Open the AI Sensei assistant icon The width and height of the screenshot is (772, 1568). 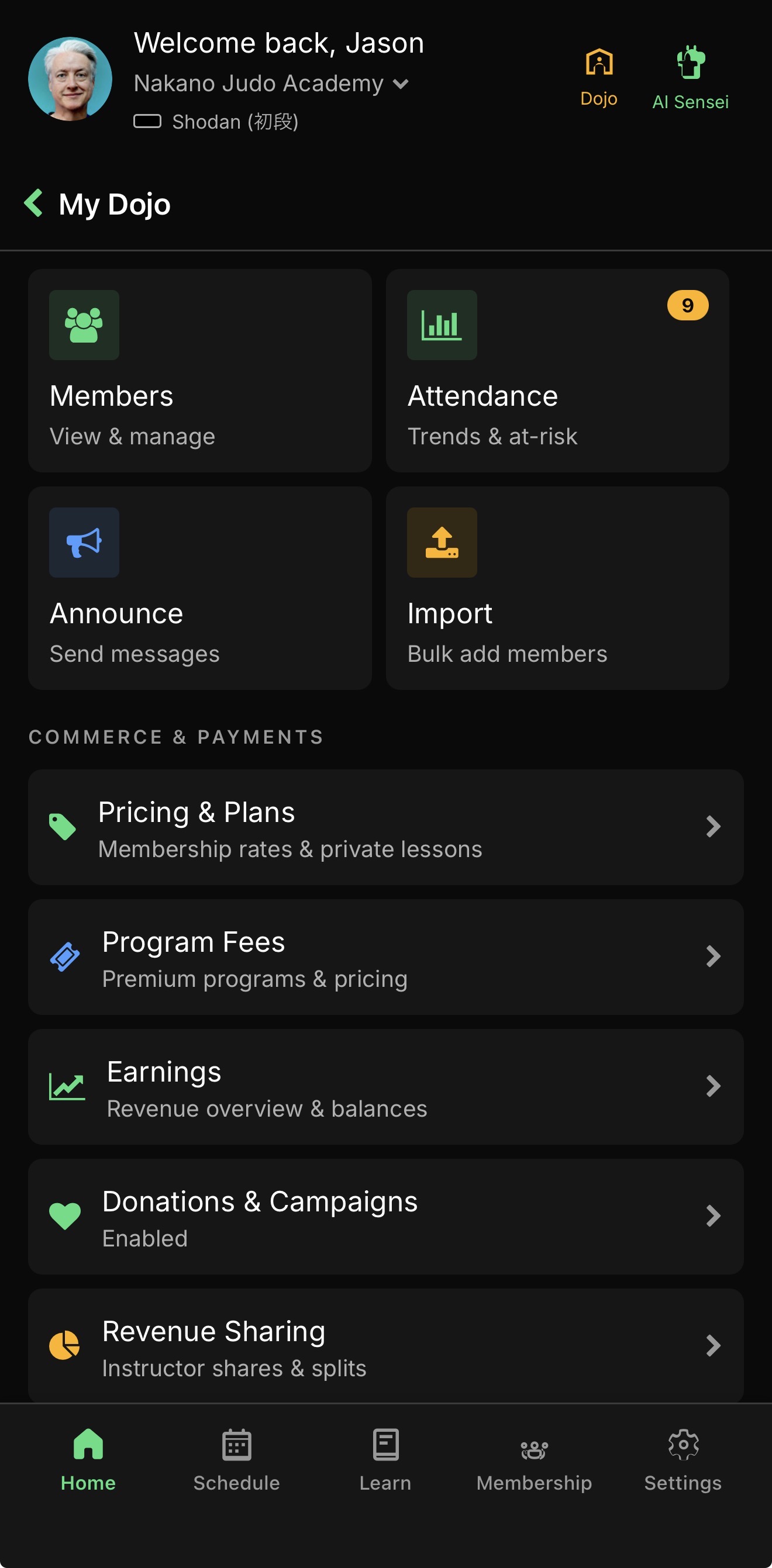[x=690, y=61]
